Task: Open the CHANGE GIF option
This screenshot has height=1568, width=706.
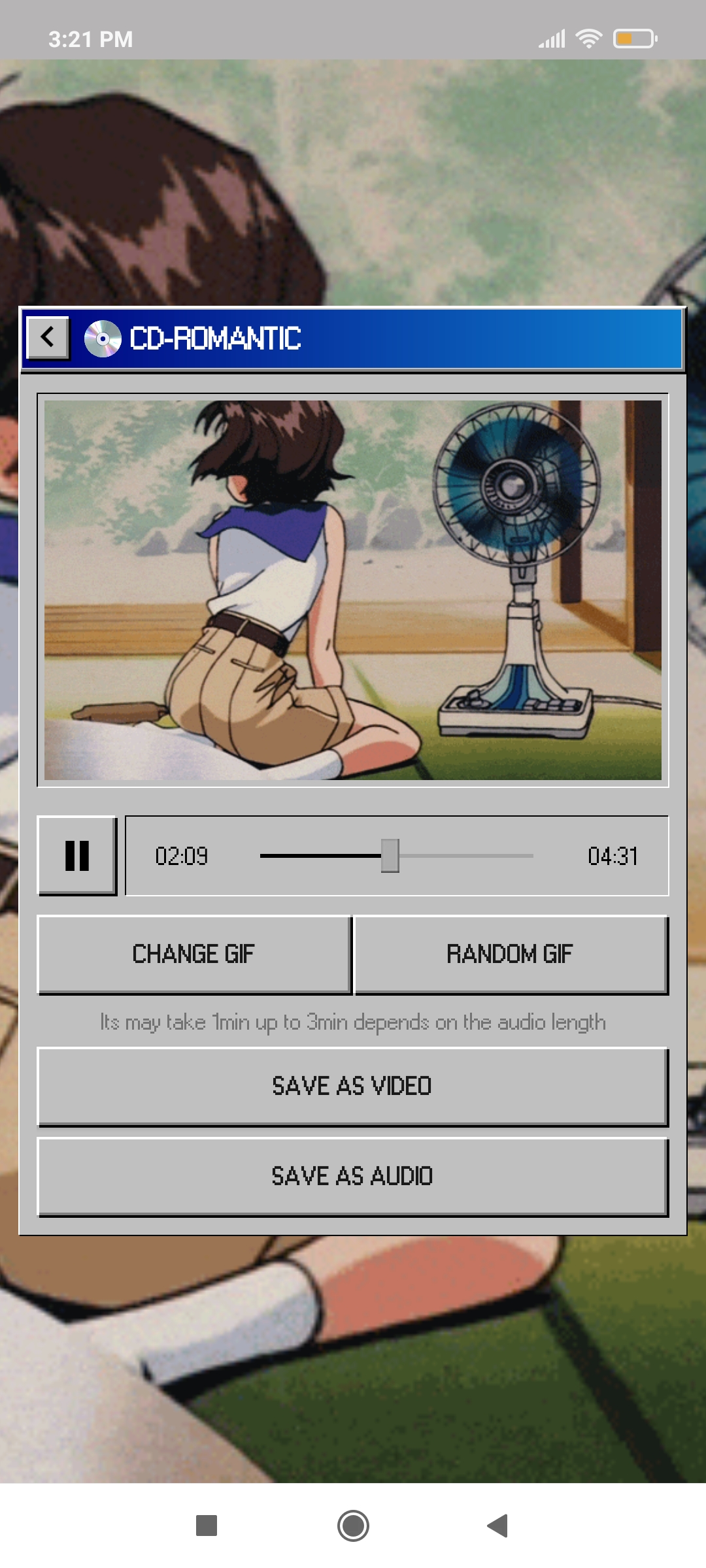Action: [194, 955]
